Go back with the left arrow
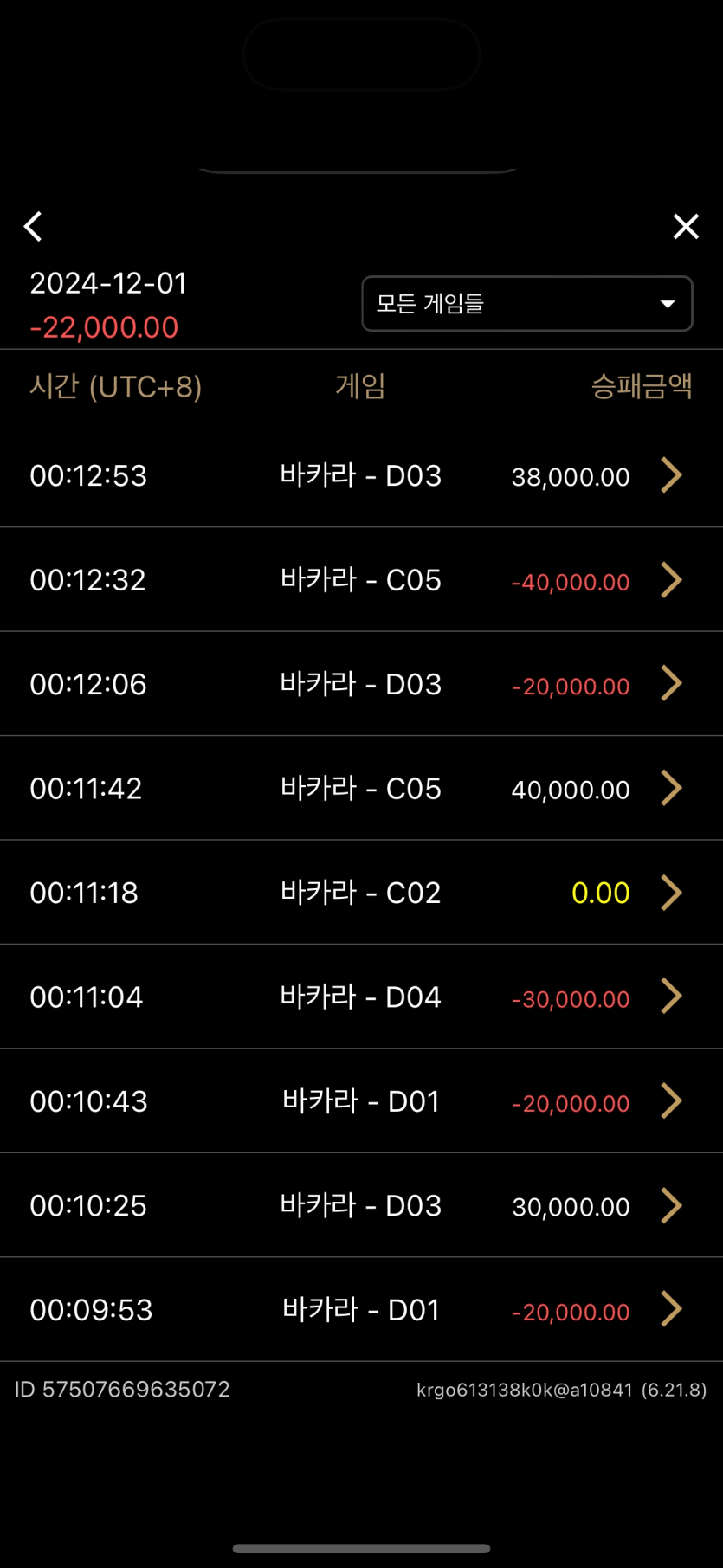Image resolution: width=723 pixels, height=1568 pixels. pos(33,227)
